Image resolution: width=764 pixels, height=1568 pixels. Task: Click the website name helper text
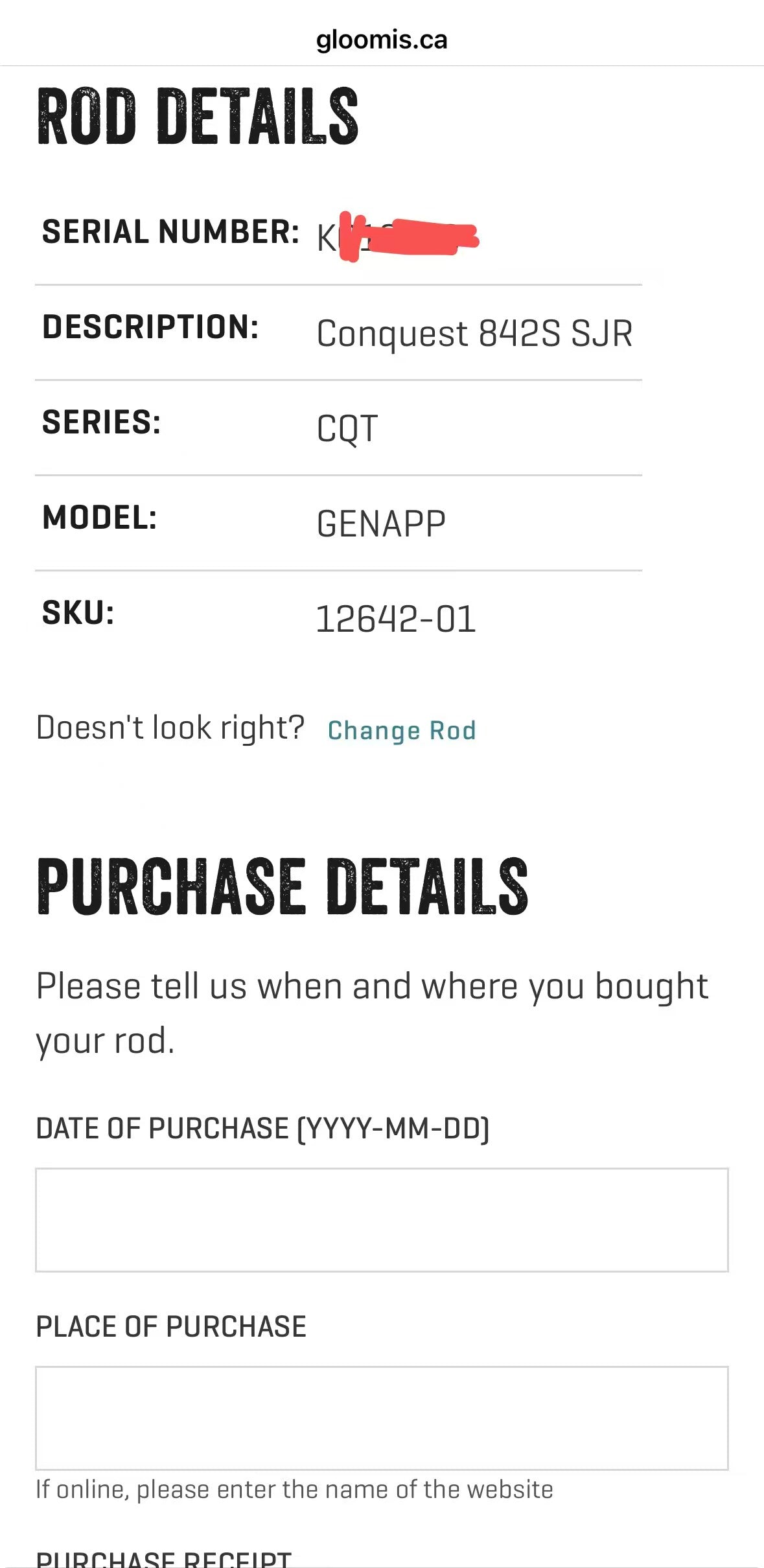(x=295, y=1489)
